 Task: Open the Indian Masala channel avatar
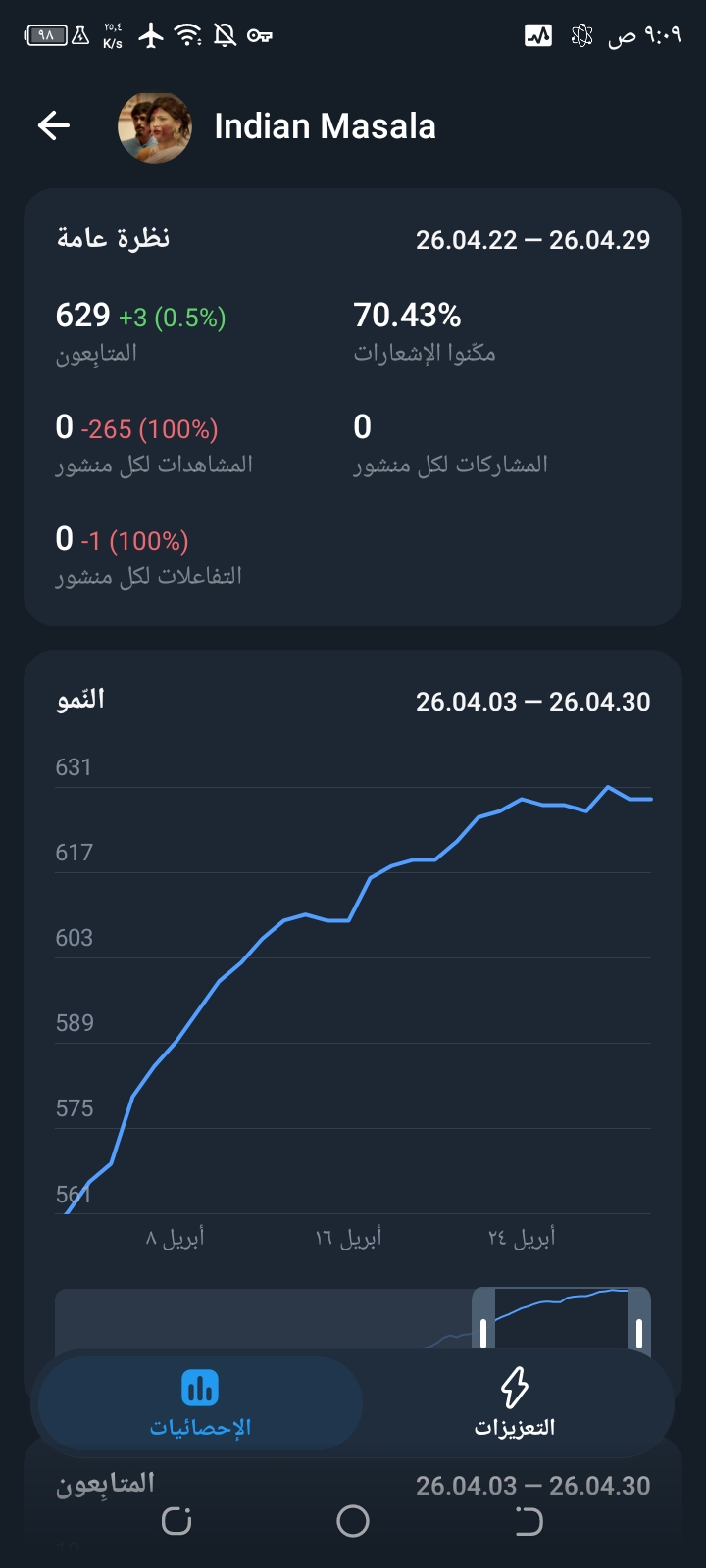[154, 126]
